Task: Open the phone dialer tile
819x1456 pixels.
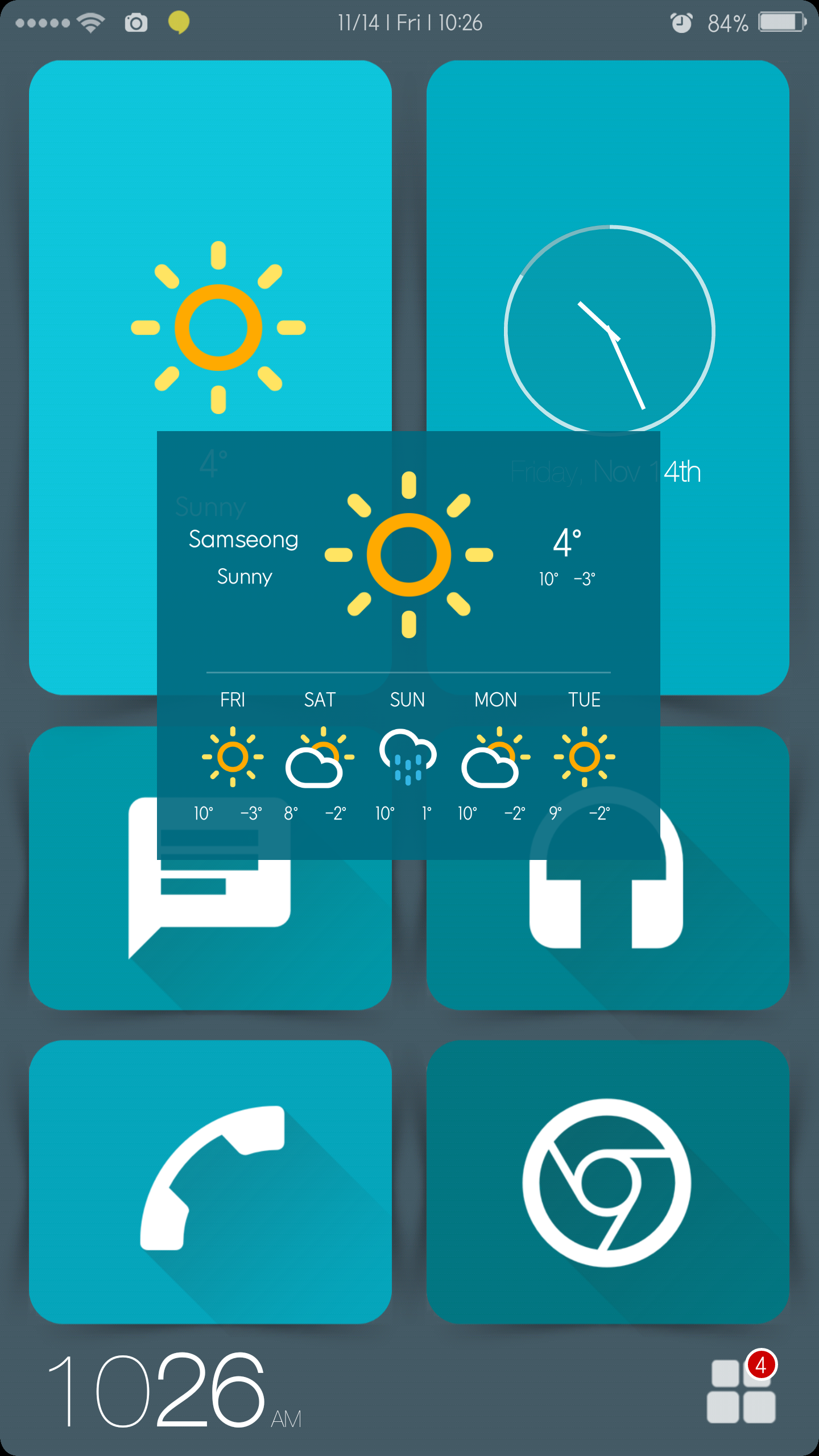Action: [x=210, y=1182]
